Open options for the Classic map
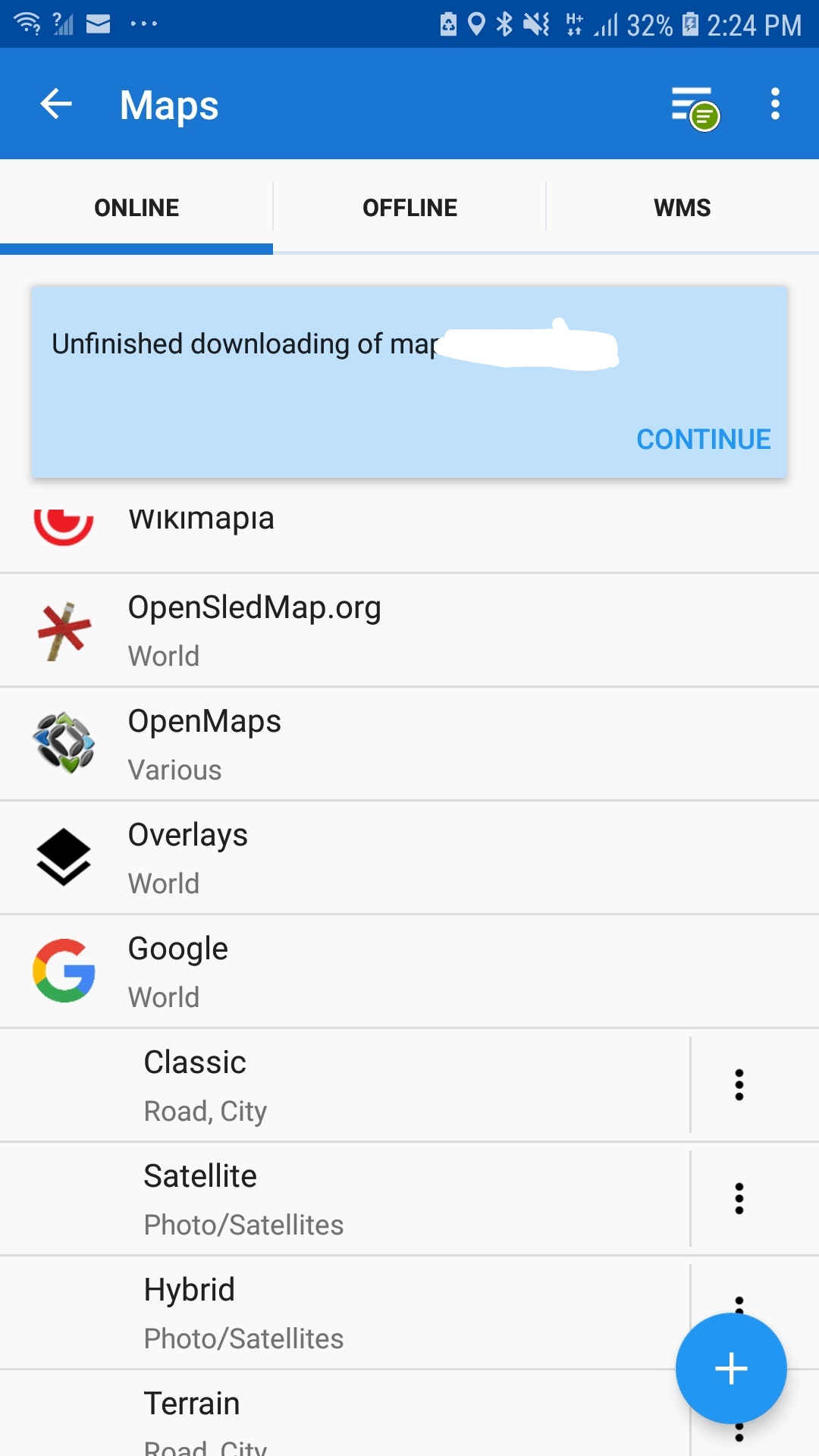 coord(739,1085)
